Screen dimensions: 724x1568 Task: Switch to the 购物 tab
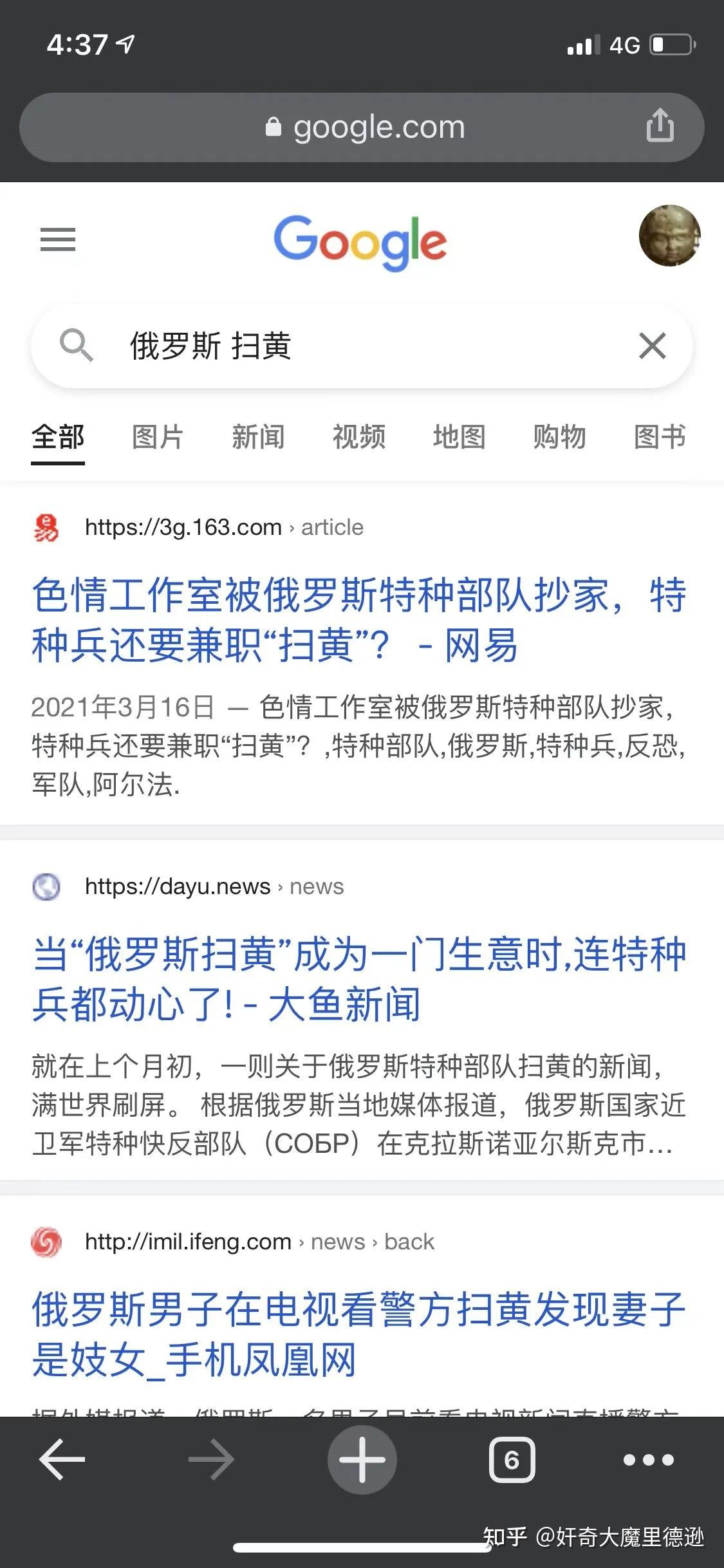[559, 437]
